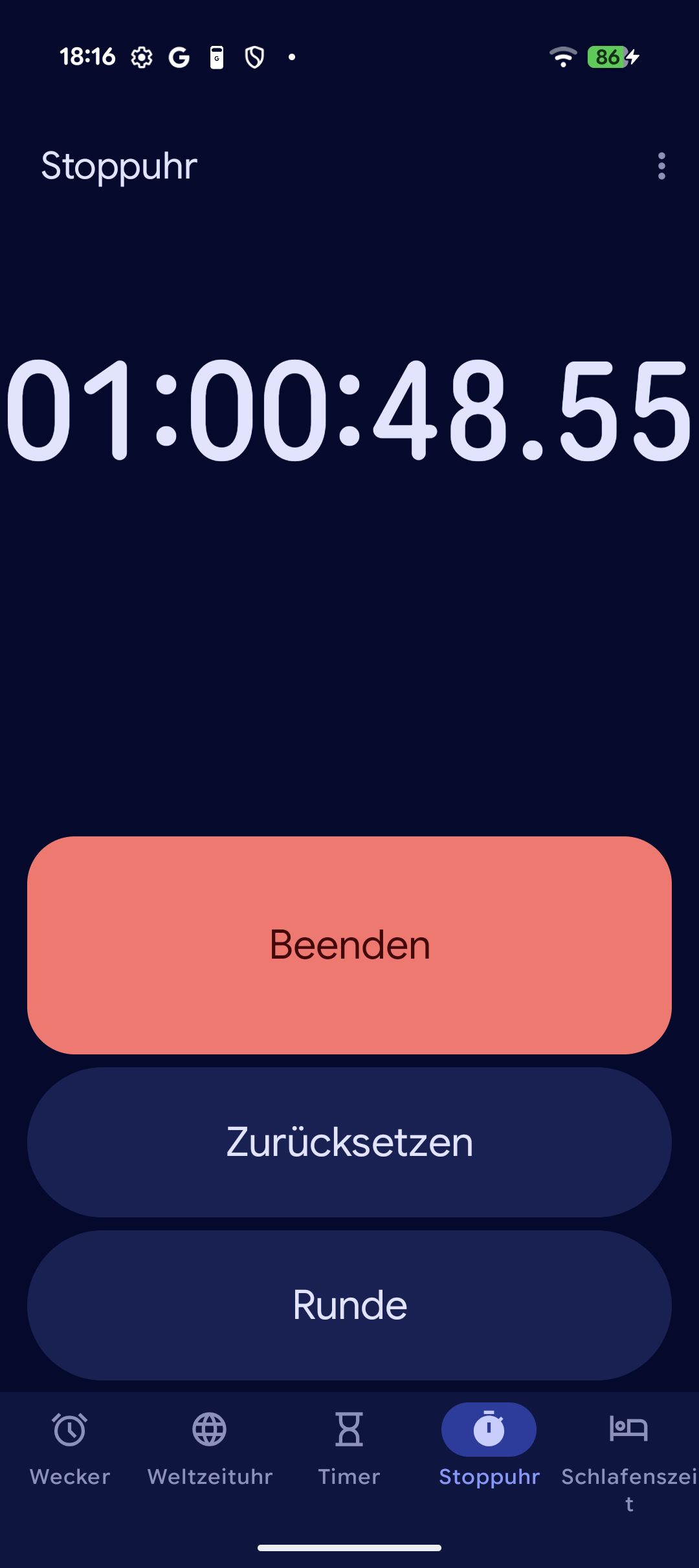The image size is (699, 1568).
Task: Reset the stopwatch via Zurücksetzen
Action: [x=349, y=1142]
